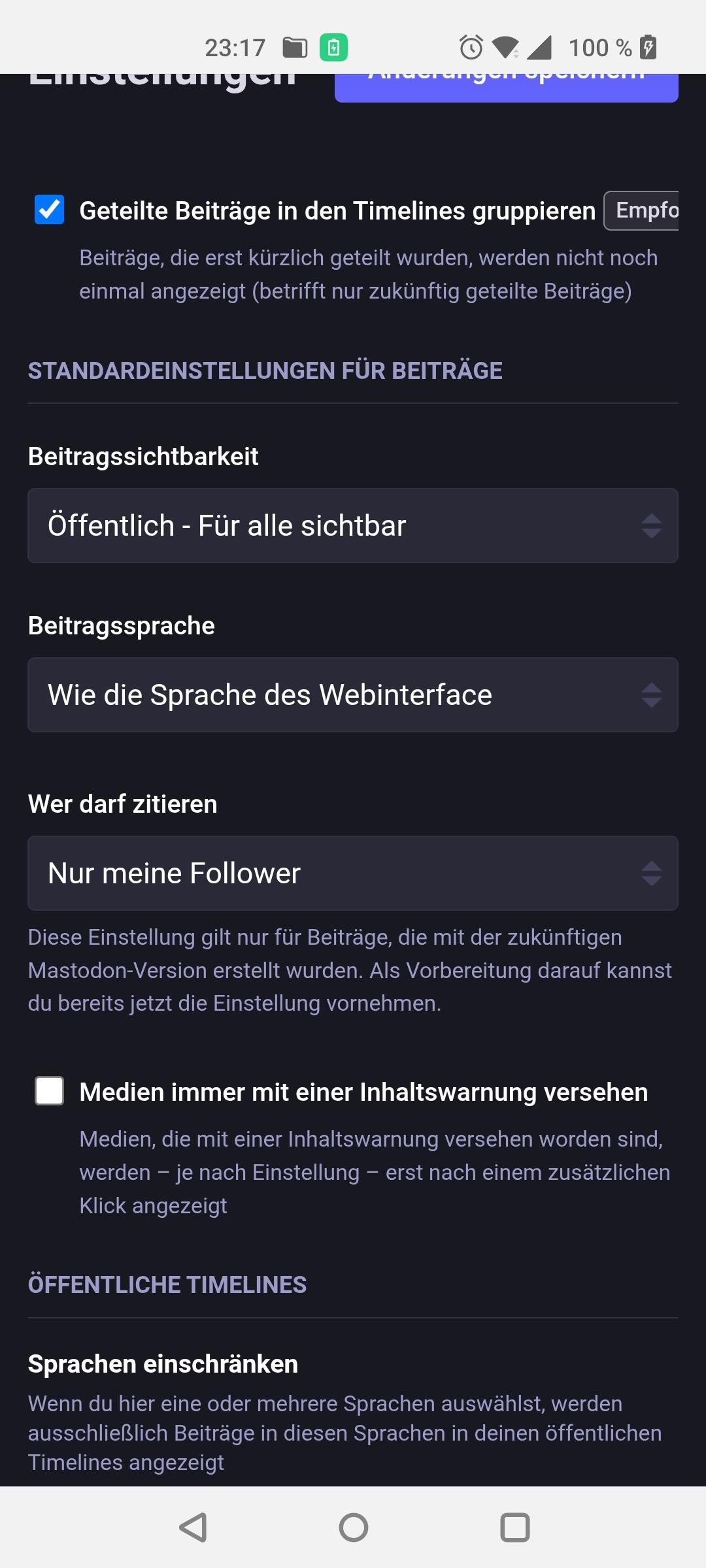Expand the Beitragssprache selector

tap(353, 694)
